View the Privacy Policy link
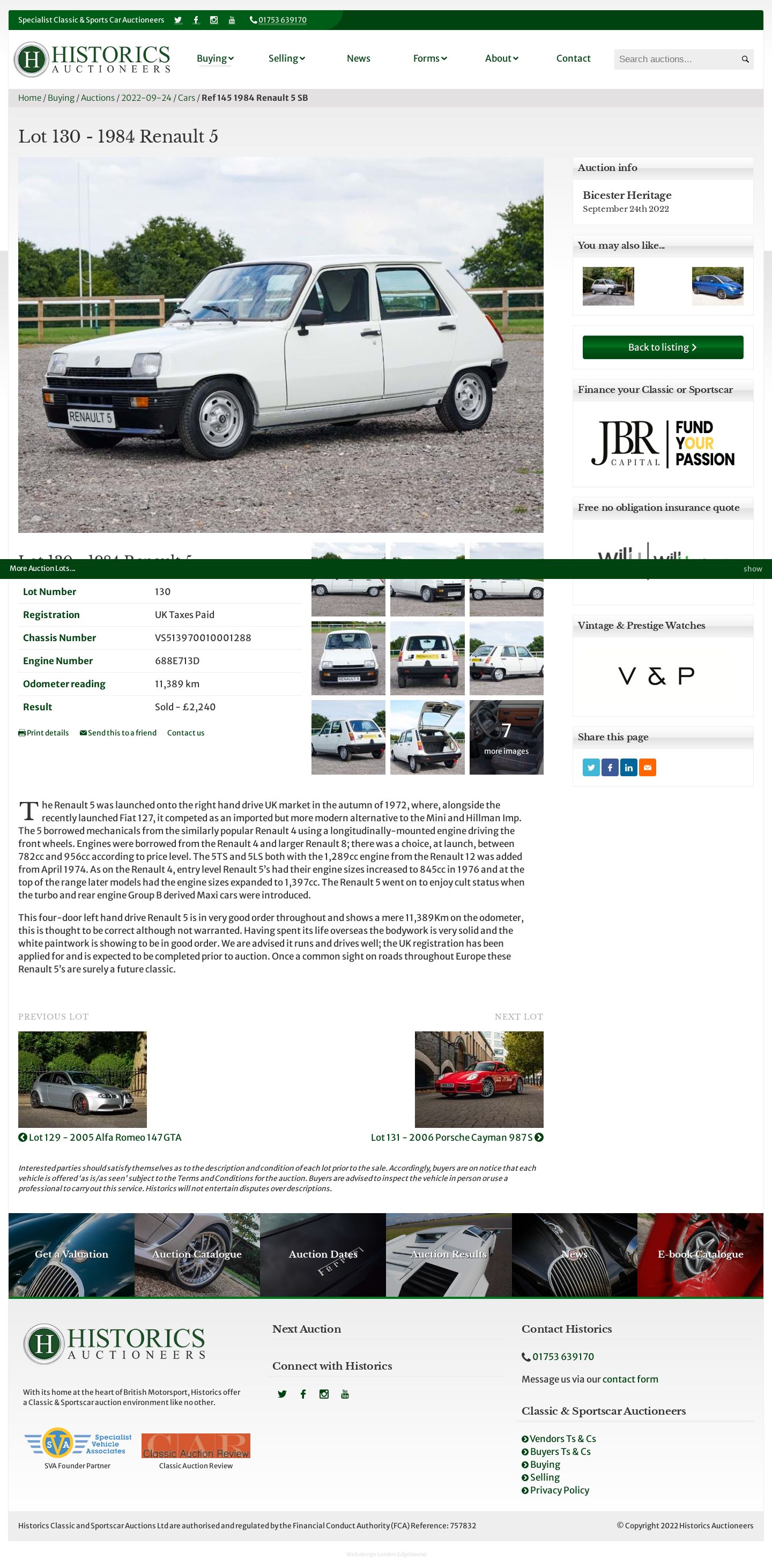Viewport: 772px width, 1568px height. coord(559,1490)
